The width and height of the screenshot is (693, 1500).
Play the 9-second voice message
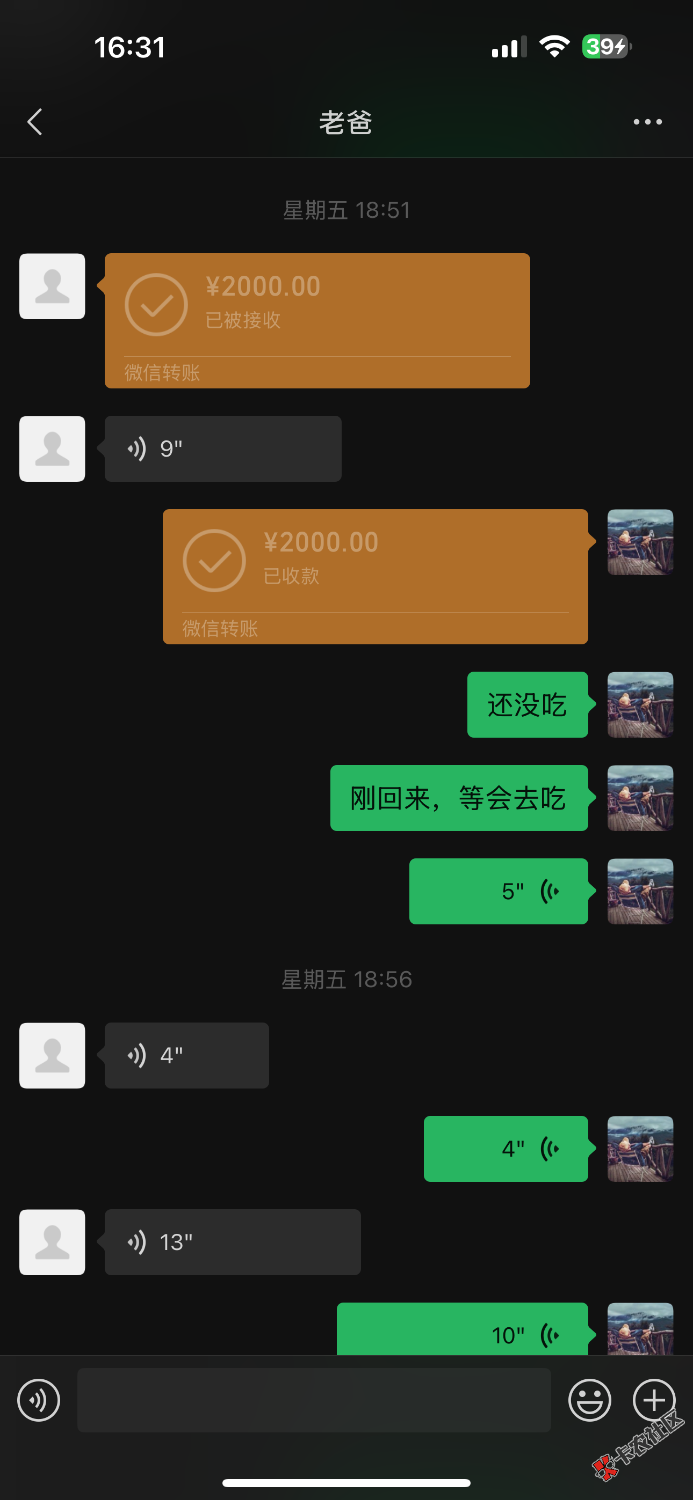pyautogui.click(x=223, y=449)
